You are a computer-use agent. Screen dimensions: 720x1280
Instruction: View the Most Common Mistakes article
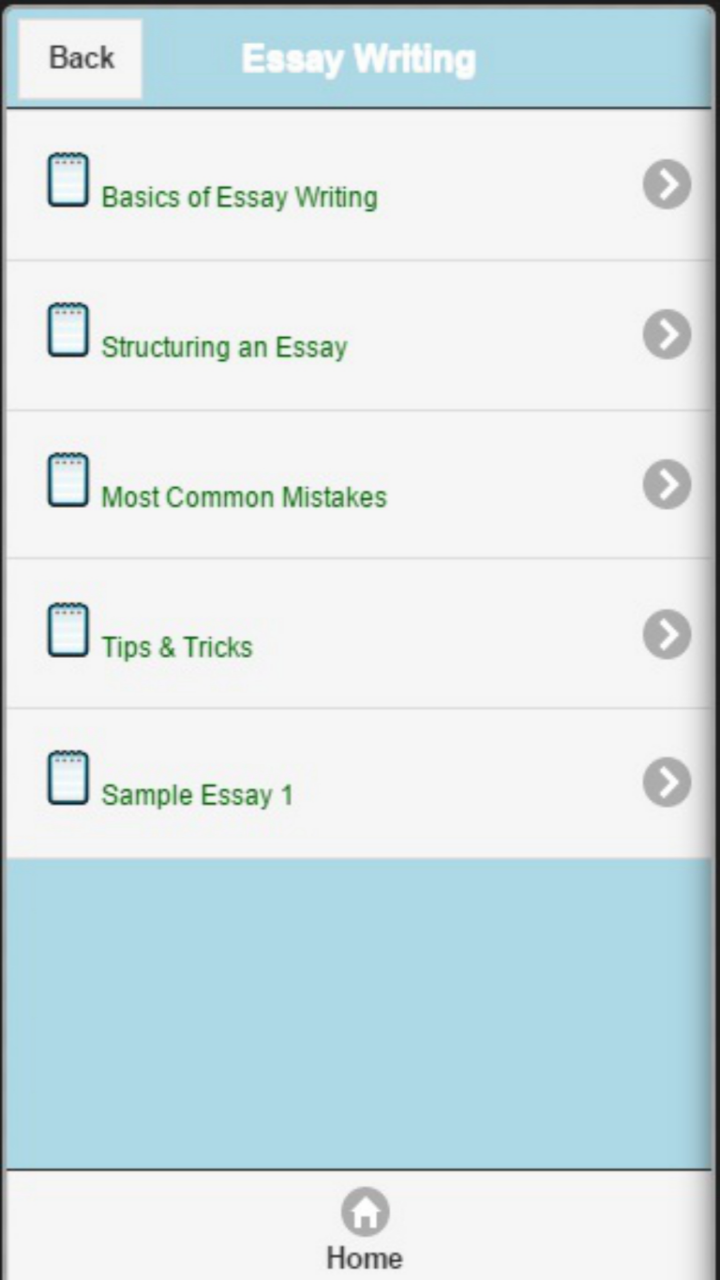pyautogui.click(x=243, y=497)
